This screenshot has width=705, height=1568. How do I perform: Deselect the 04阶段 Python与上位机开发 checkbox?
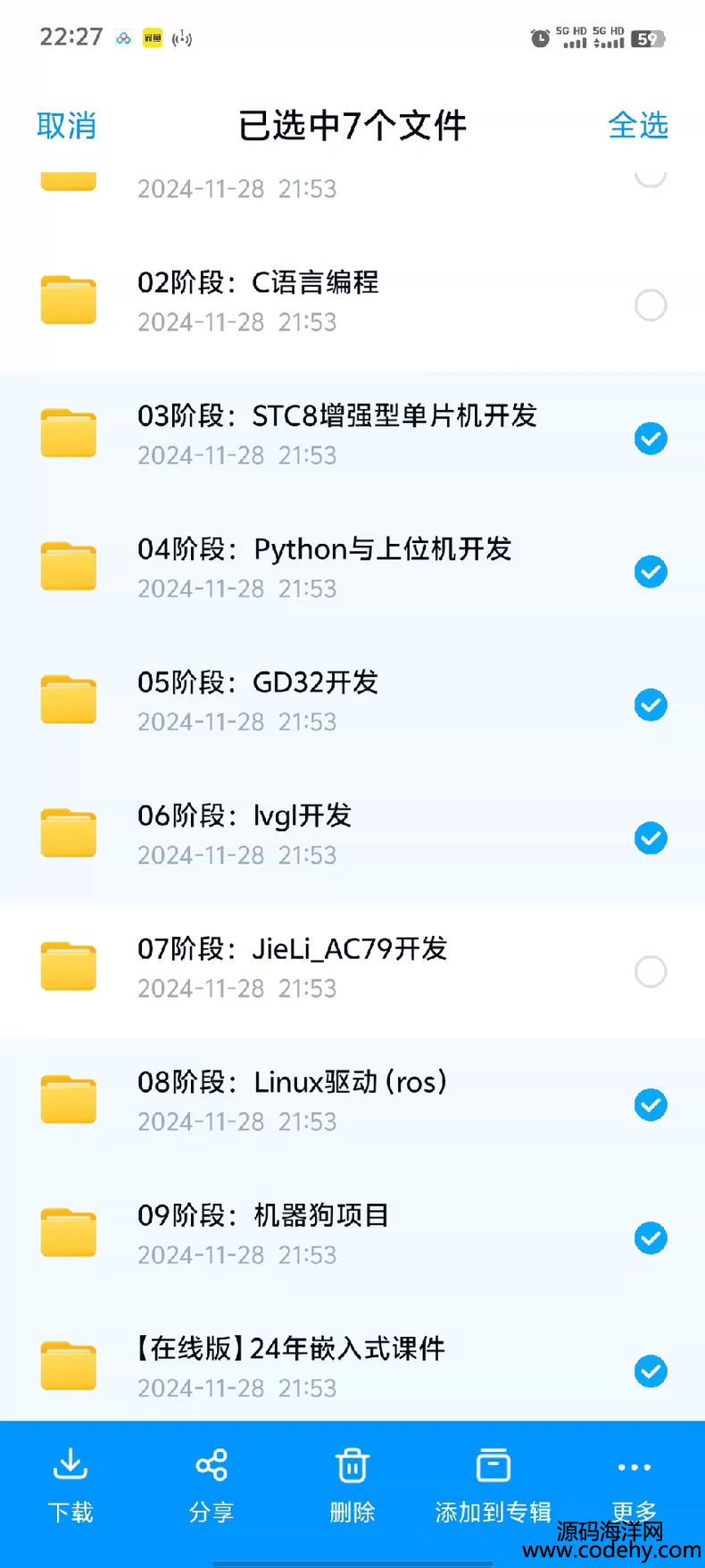tap(651, 571)
